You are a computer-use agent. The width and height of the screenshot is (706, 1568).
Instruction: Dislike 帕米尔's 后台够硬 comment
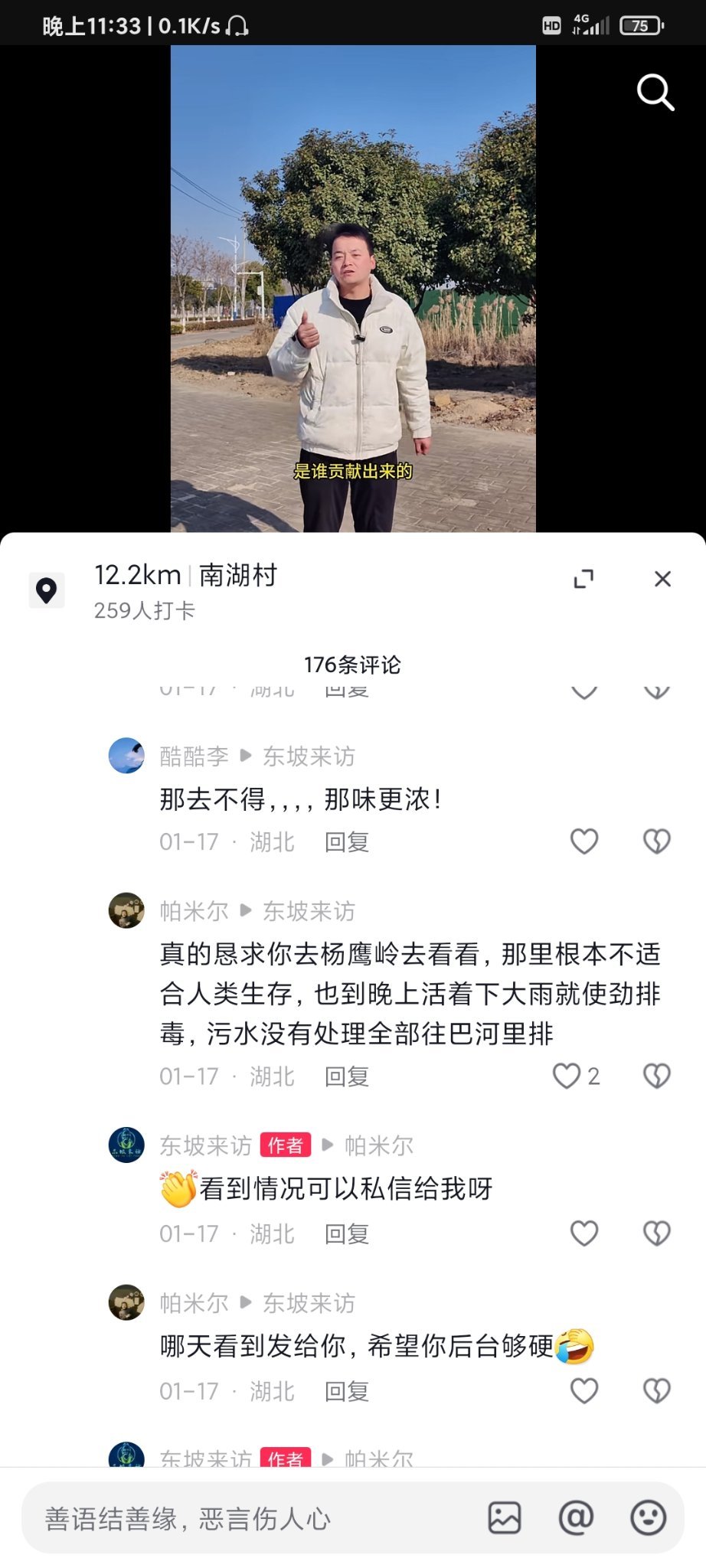coord(656,1390)
